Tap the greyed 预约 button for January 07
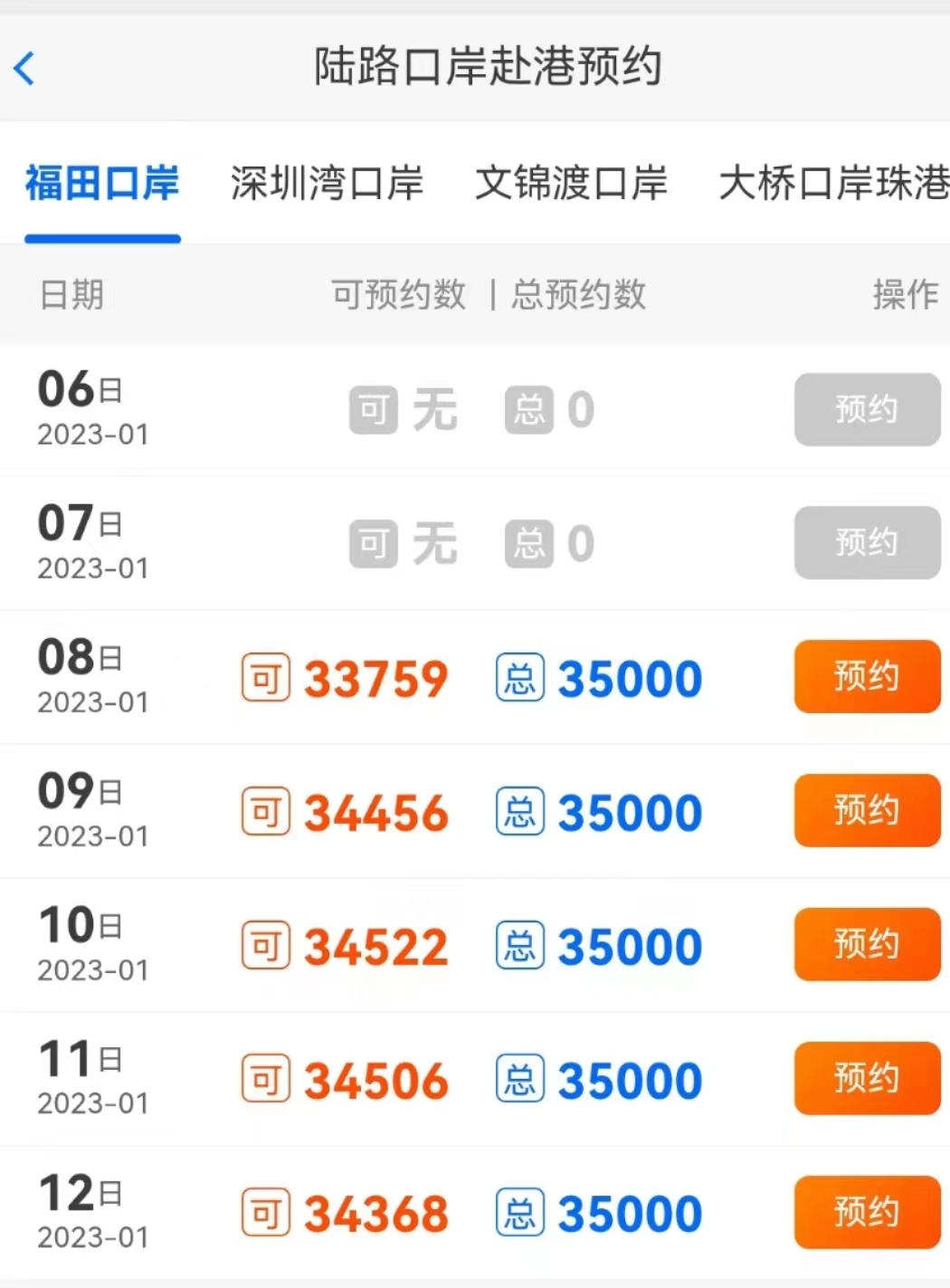Image resolution: width=950 pixels, height=1288 pixels. 867,543
